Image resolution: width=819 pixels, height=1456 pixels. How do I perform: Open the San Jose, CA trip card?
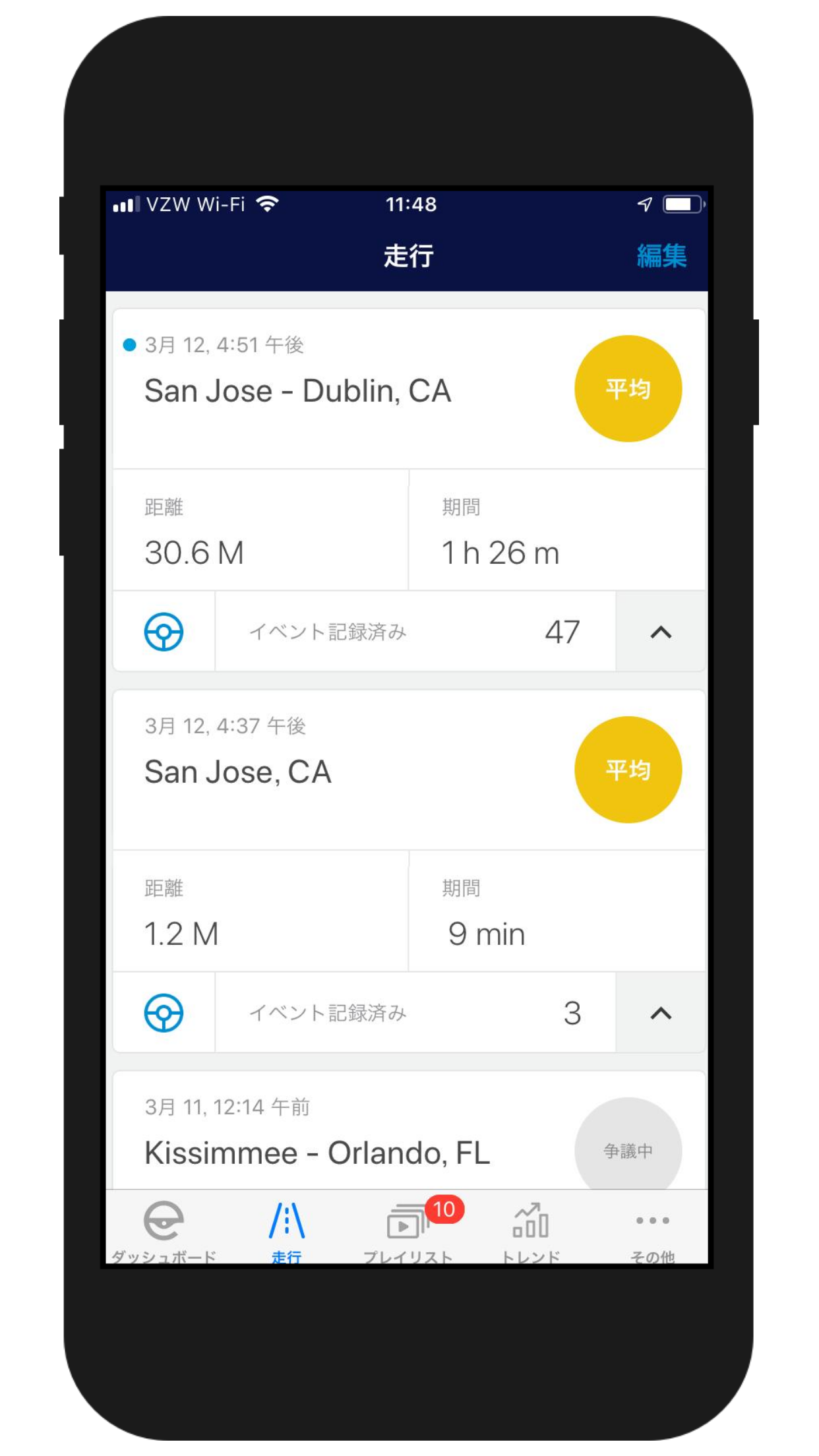[x=238, y=772]
